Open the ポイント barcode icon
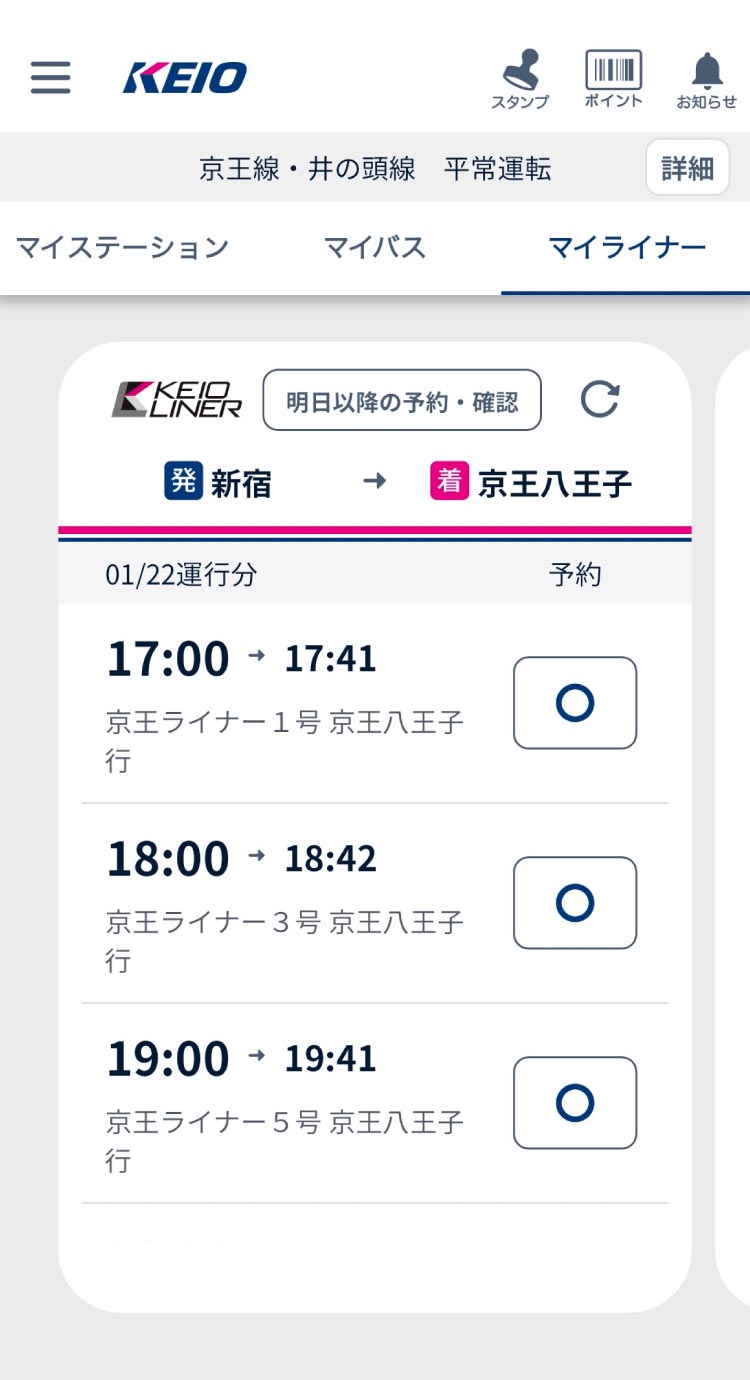 tap(613, 79)
